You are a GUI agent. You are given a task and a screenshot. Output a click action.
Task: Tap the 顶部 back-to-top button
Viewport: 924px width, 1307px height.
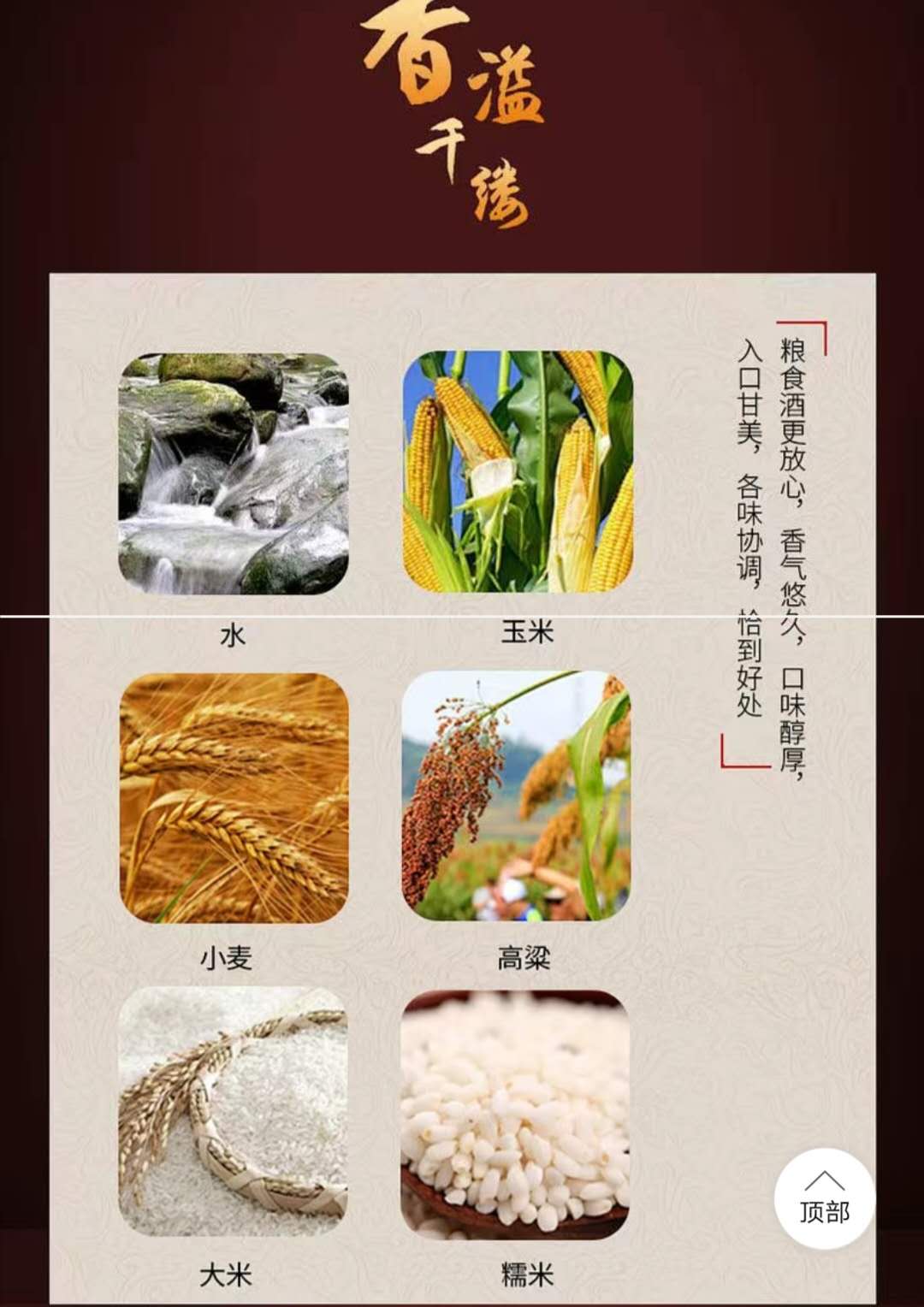[x=824, y=1198]
